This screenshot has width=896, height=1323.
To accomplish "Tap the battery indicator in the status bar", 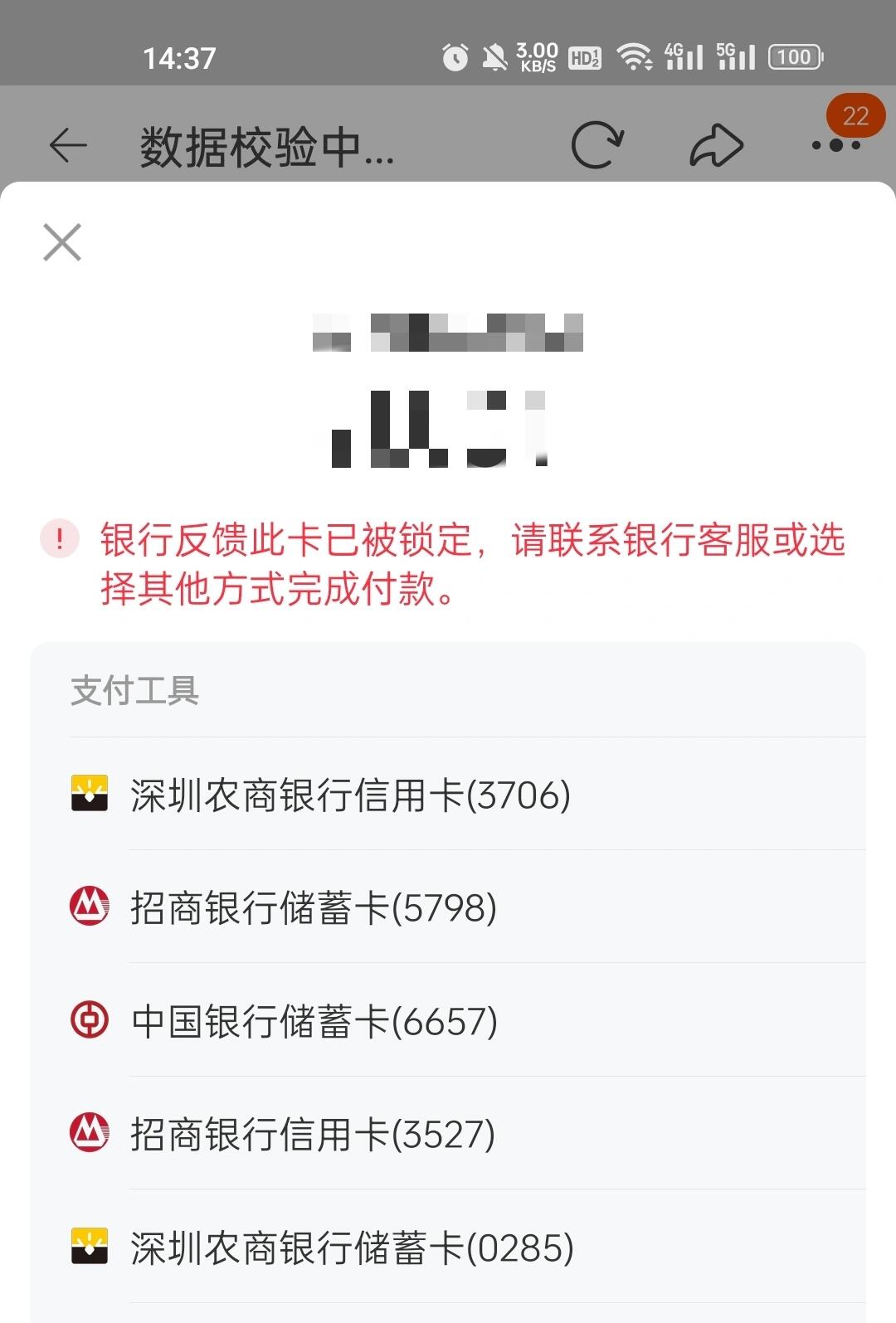I will [795, 56].
